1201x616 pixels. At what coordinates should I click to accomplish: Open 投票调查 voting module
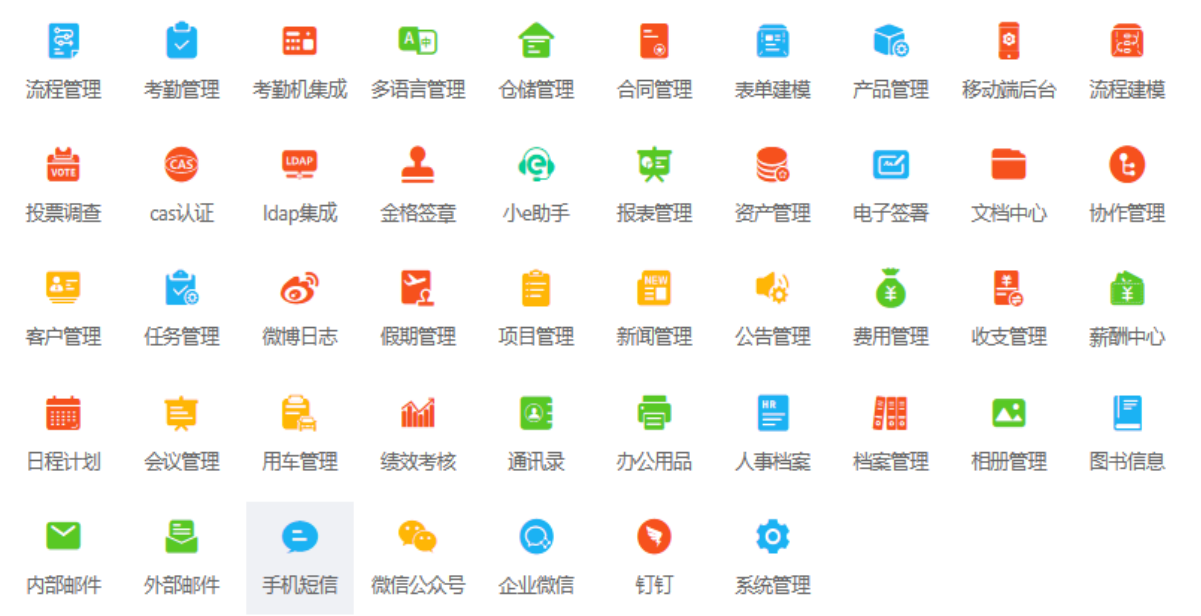click(x=63, y=165)
